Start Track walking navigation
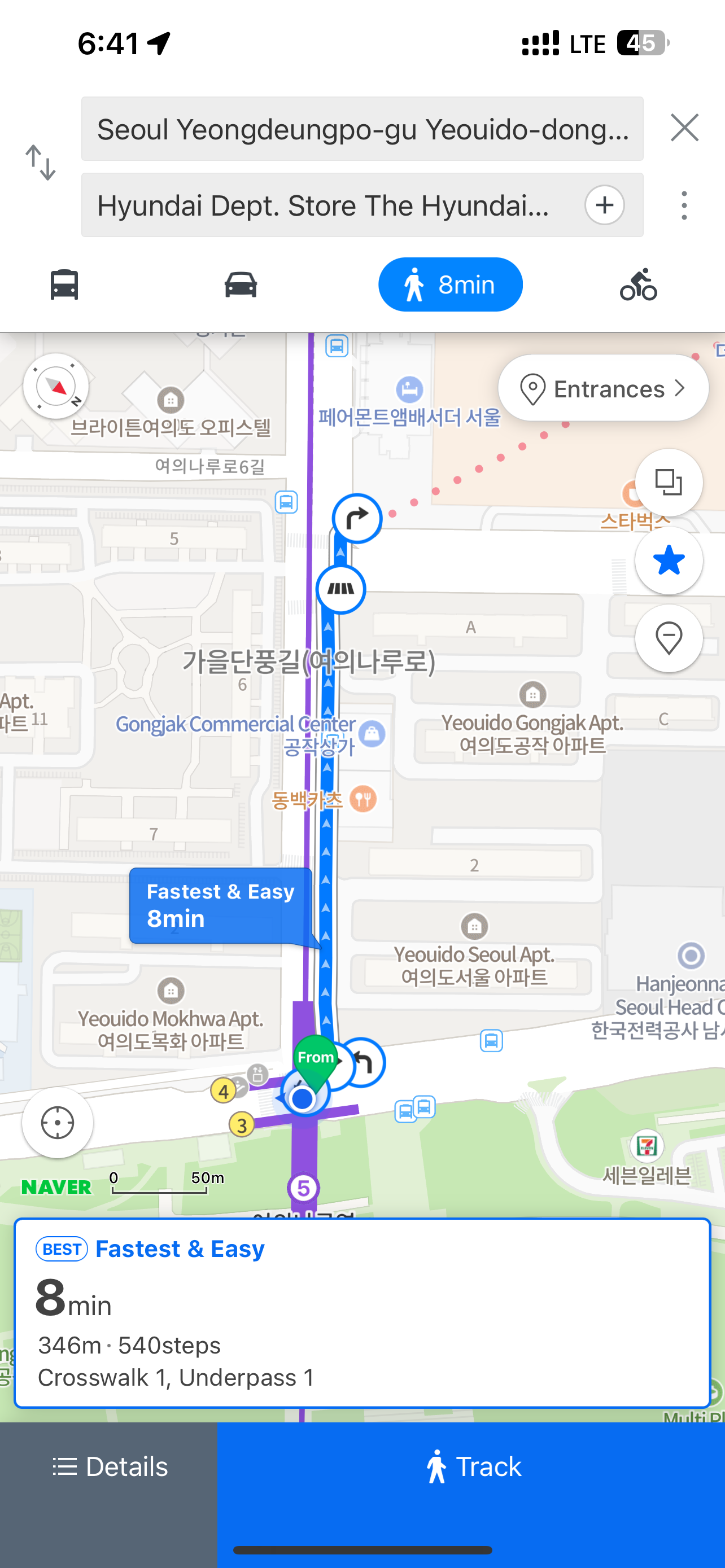The image size is (725, 1568). pos(472,1467)
